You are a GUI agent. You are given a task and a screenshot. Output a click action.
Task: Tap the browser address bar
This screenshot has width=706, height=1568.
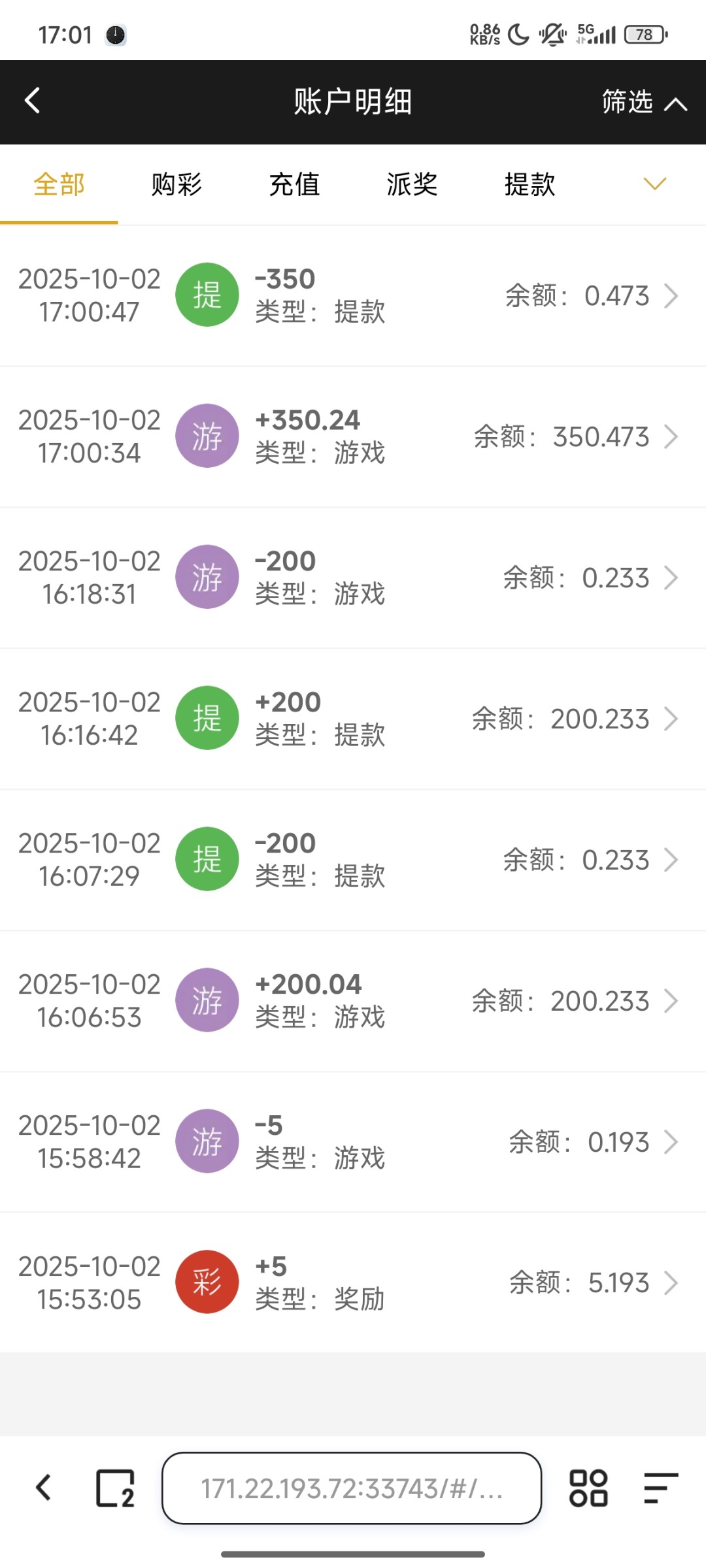click(x=352, y=1488)
